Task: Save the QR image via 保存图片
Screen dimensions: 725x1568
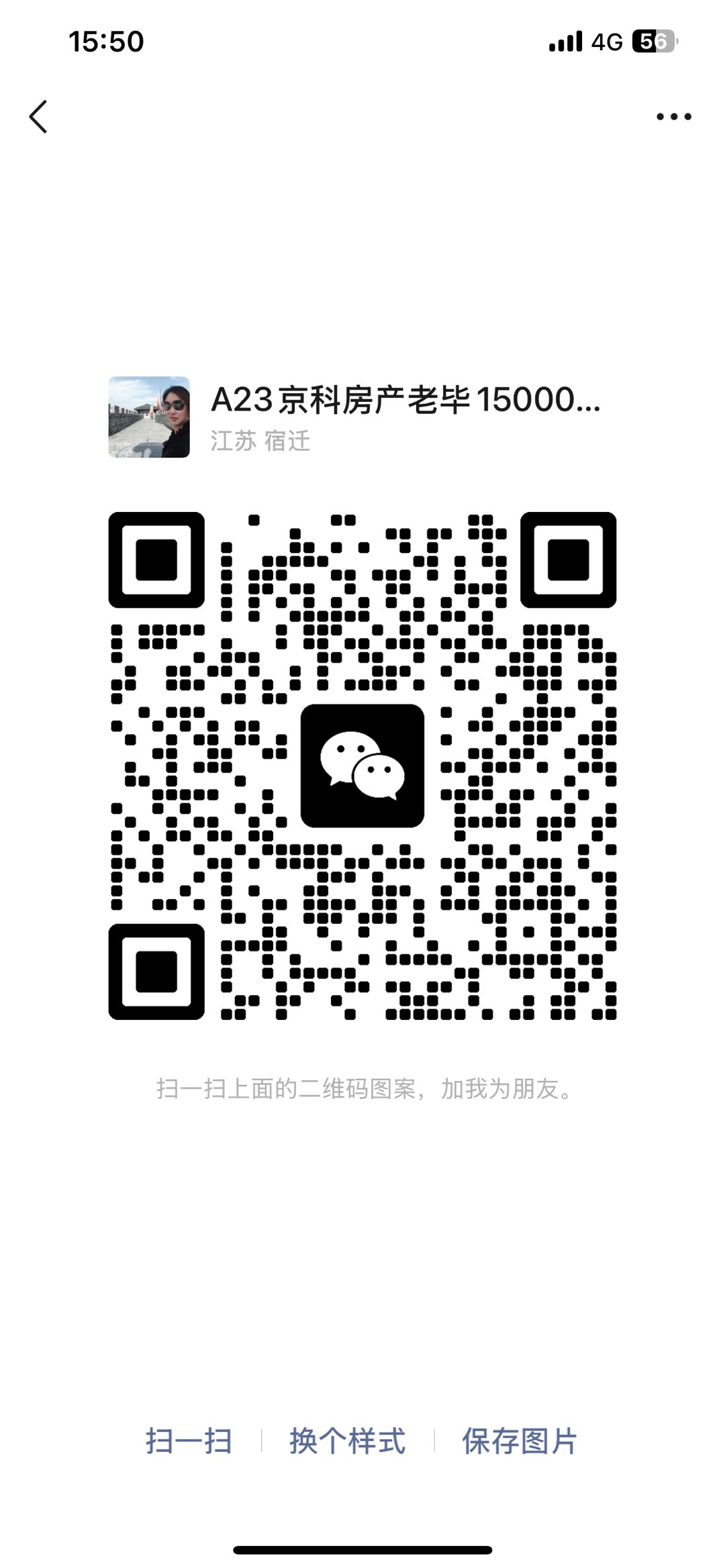Action: (519, 1441)
